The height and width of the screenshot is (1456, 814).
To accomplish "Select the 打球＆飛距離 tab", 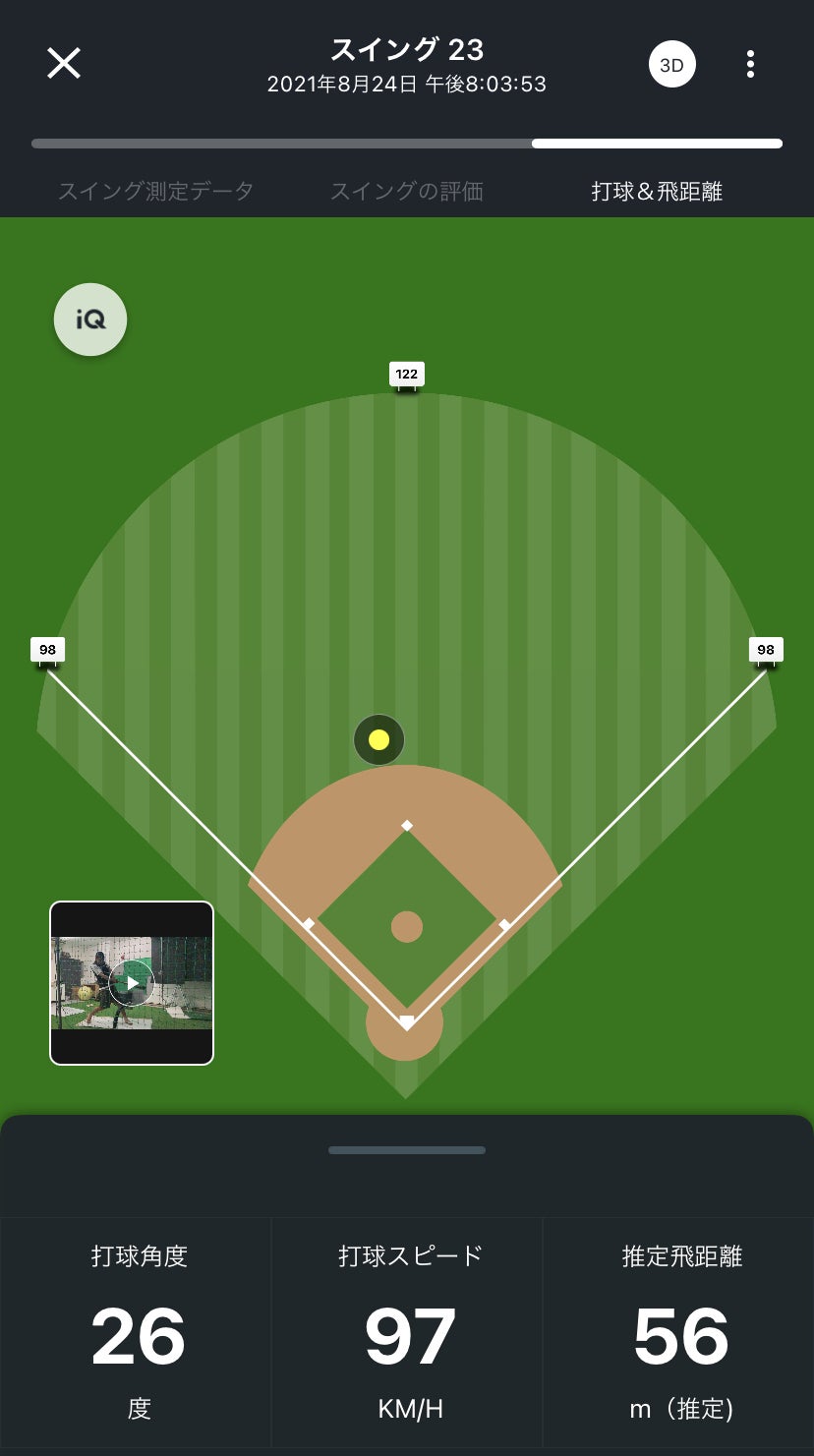I will [657, 191].
